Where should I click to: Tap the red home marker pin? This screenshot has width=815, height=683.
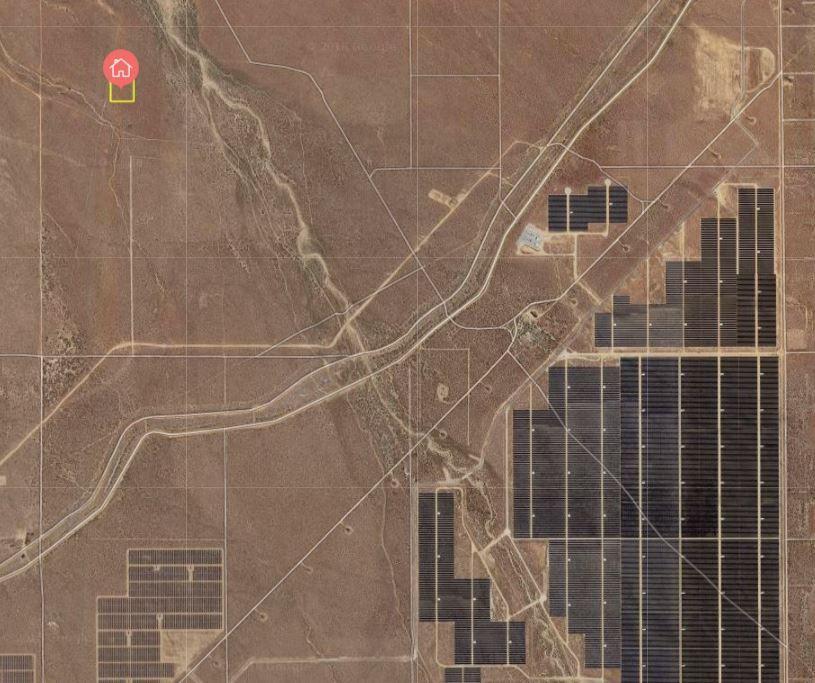point(121,68)
